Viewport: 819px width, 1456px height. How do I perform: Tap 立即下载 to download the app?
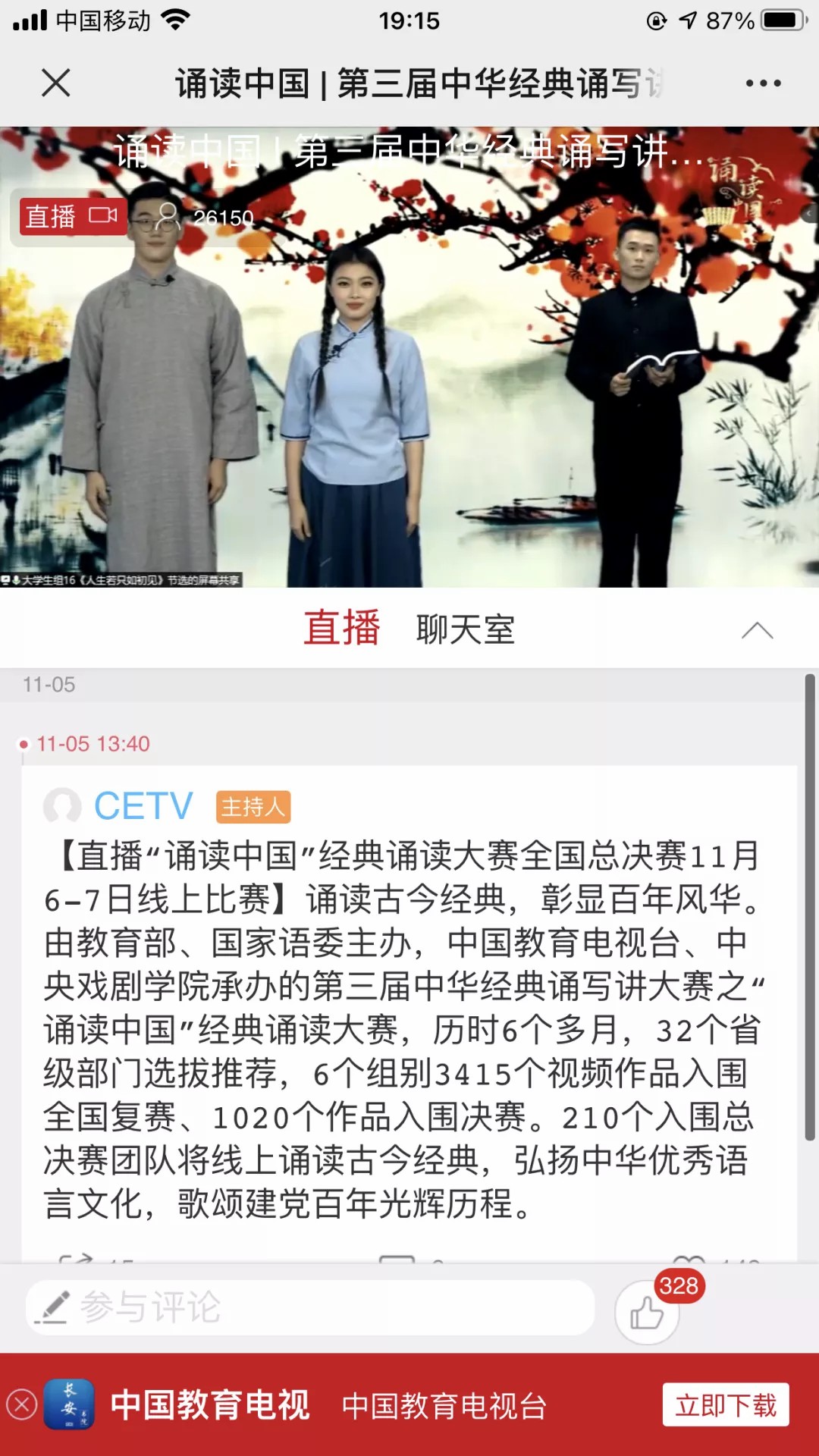726,1405
